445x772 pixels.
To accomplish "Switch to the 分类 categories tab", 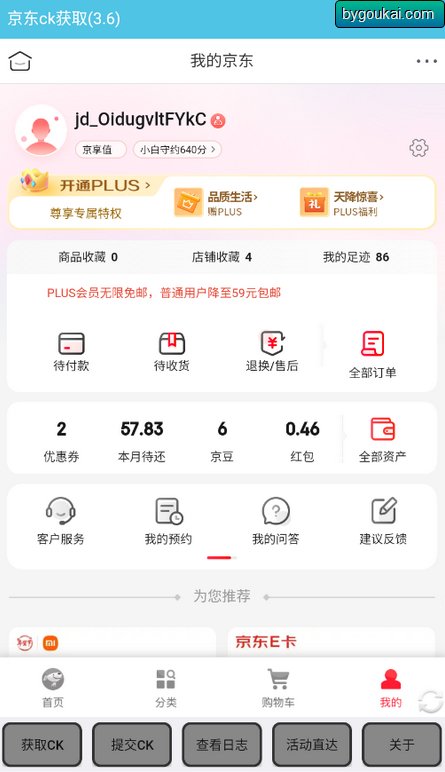I will pyautogui.click(x=166, y=688).
